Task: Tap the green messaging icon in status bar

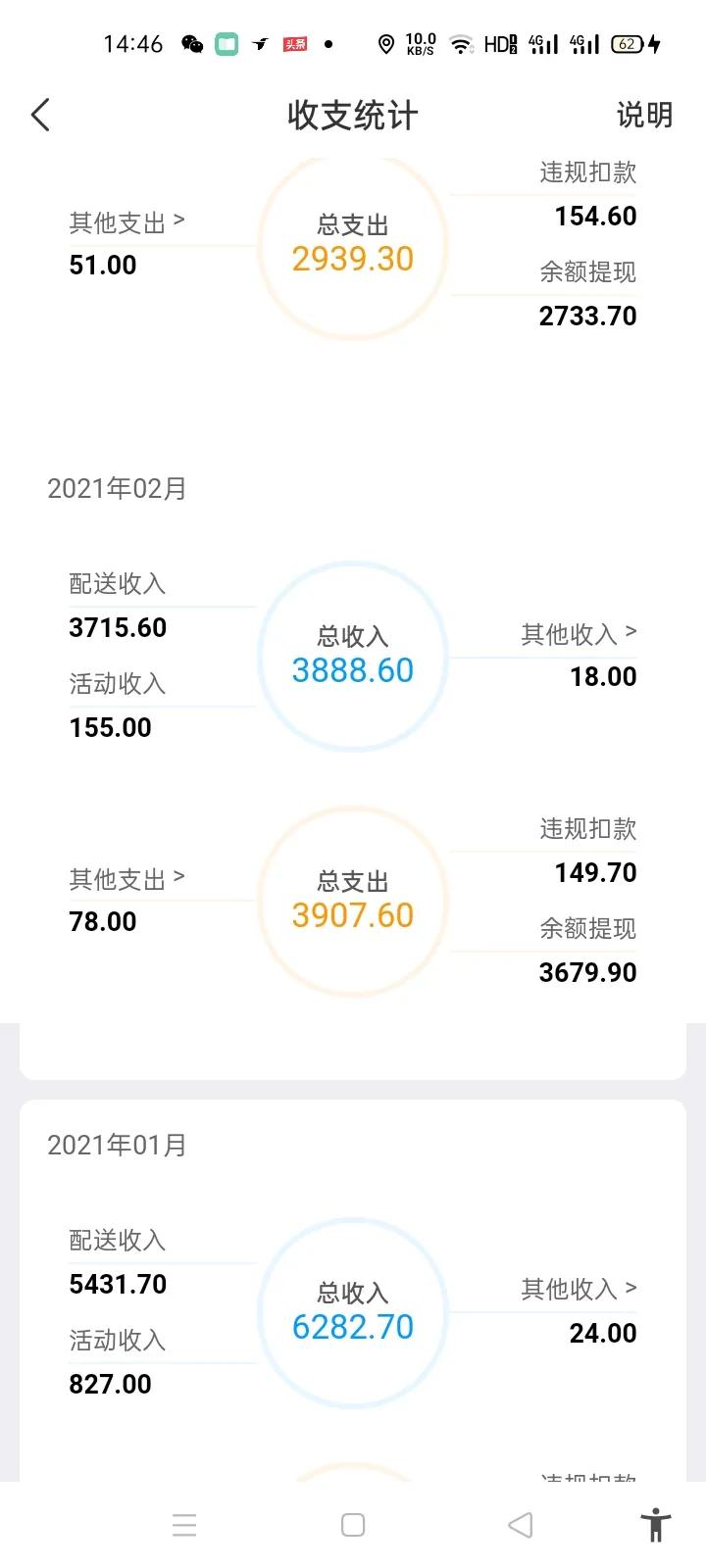Action: [227, 43]
